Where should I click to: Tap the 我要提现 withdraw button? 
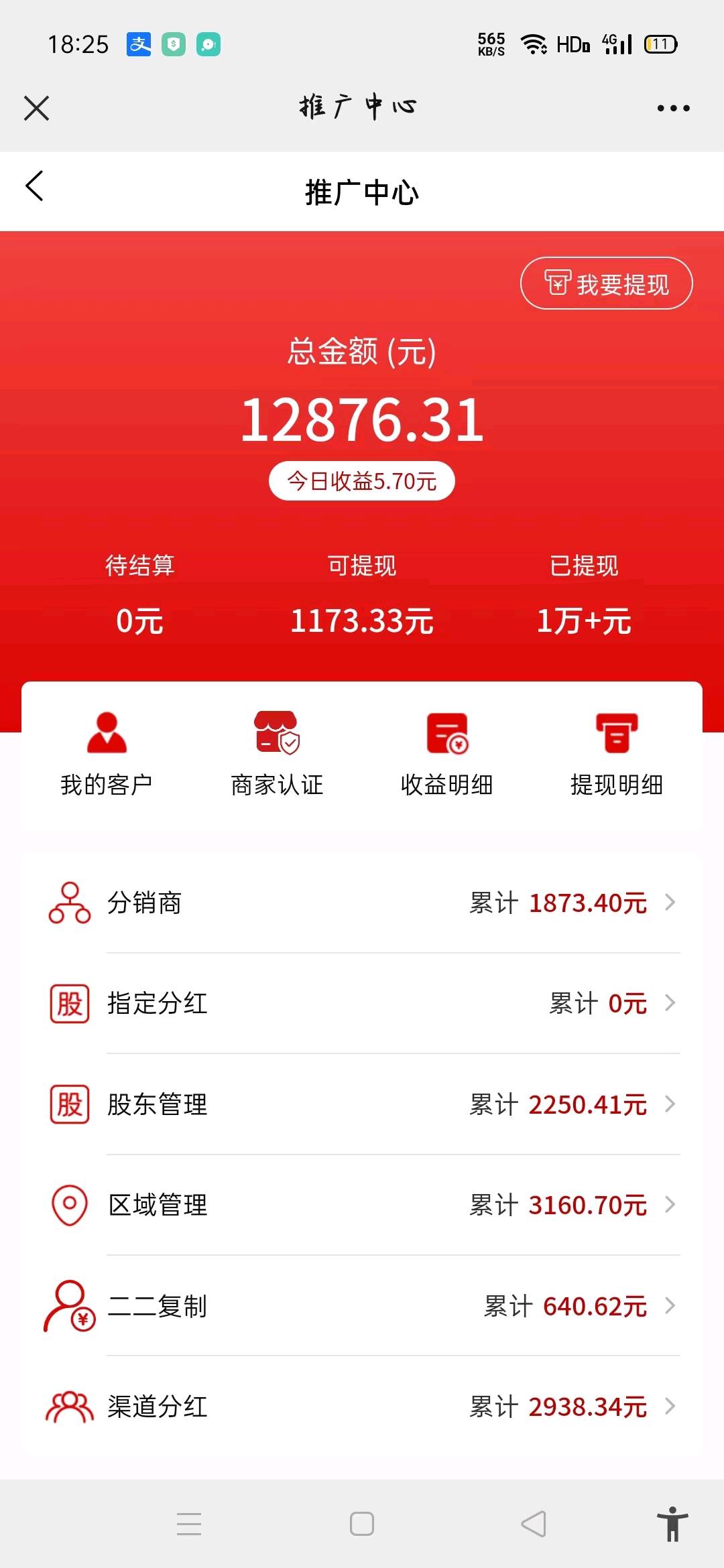[x=606, y=283]
